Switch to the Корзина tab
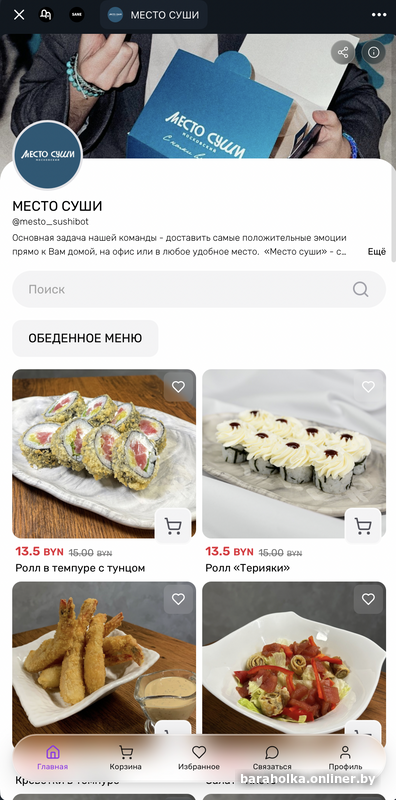 pyautogui.click(x=126, y=758)
